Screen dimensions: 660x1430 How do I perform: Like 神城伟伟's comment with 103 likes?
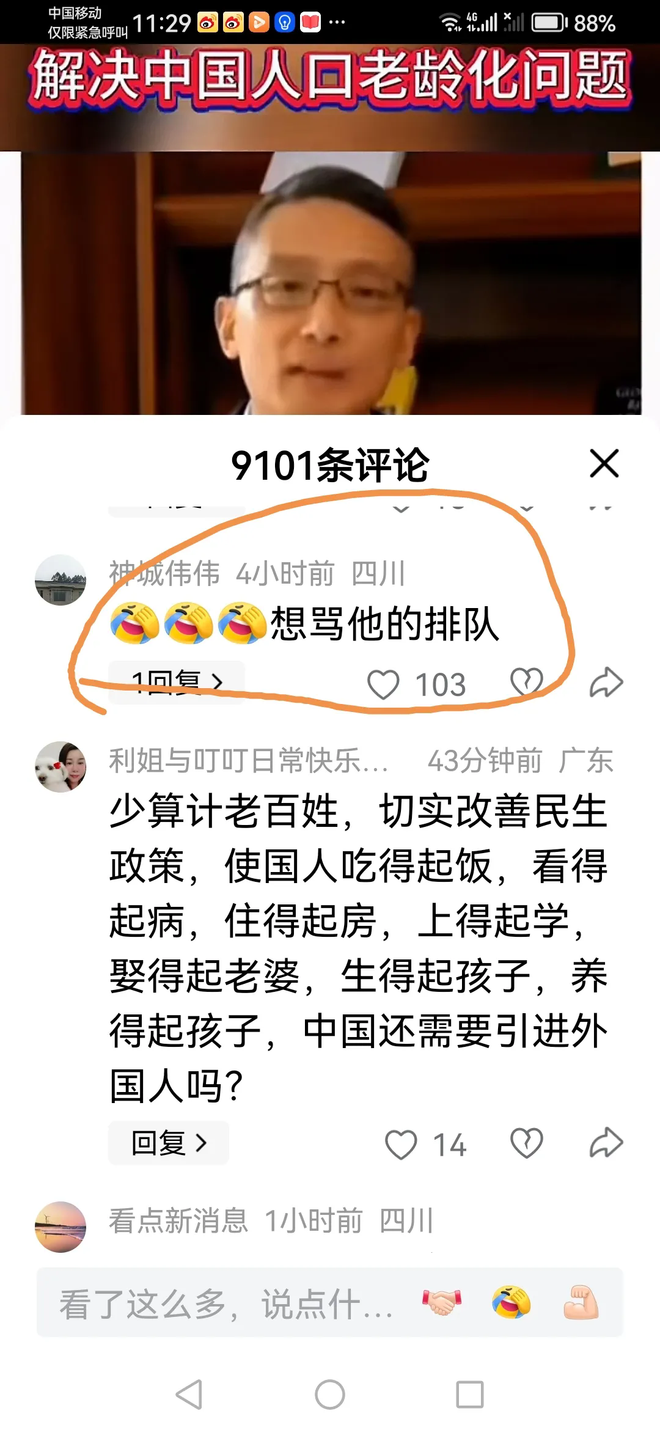[x=384, y=684]
